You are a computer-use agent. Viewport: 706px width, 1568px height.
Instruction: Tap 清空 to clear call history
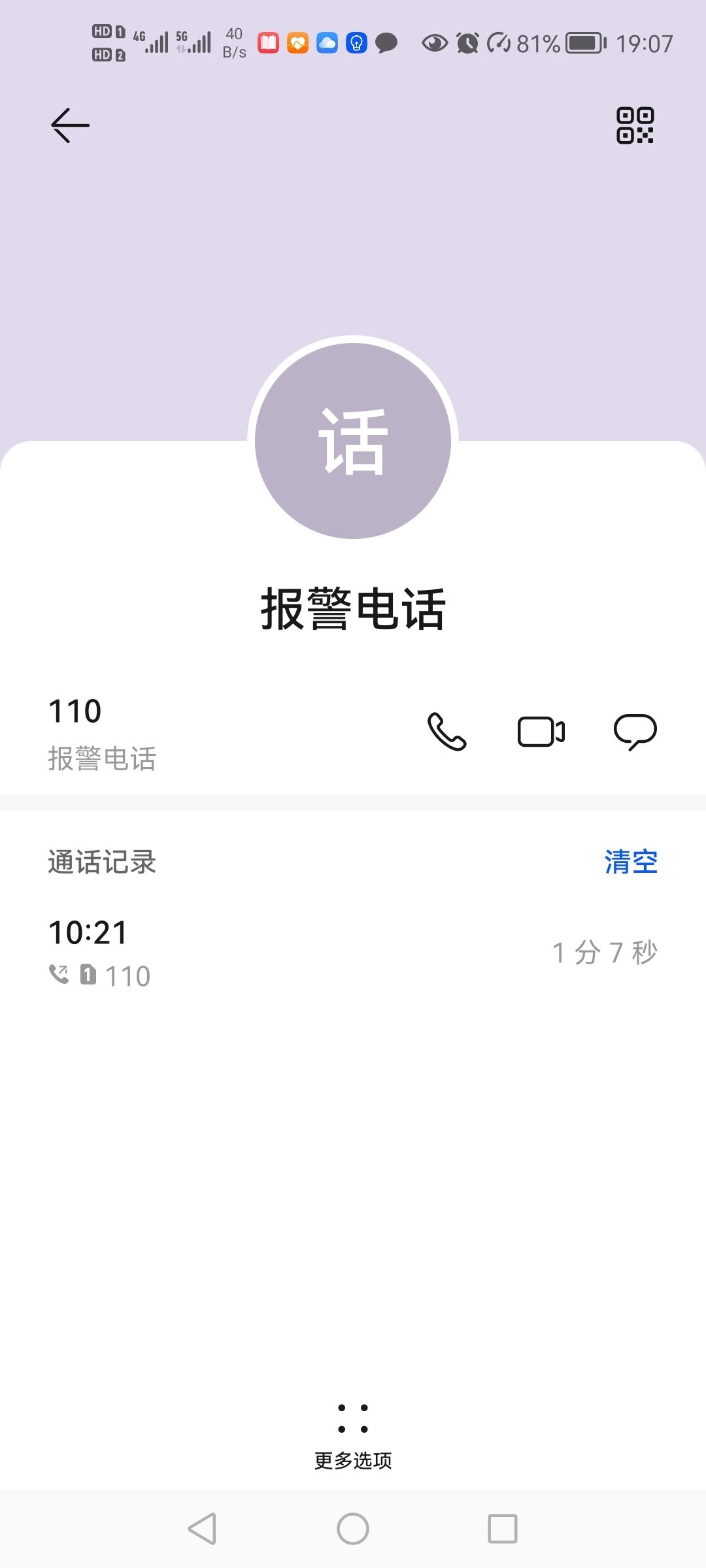[x=631, y=862]
